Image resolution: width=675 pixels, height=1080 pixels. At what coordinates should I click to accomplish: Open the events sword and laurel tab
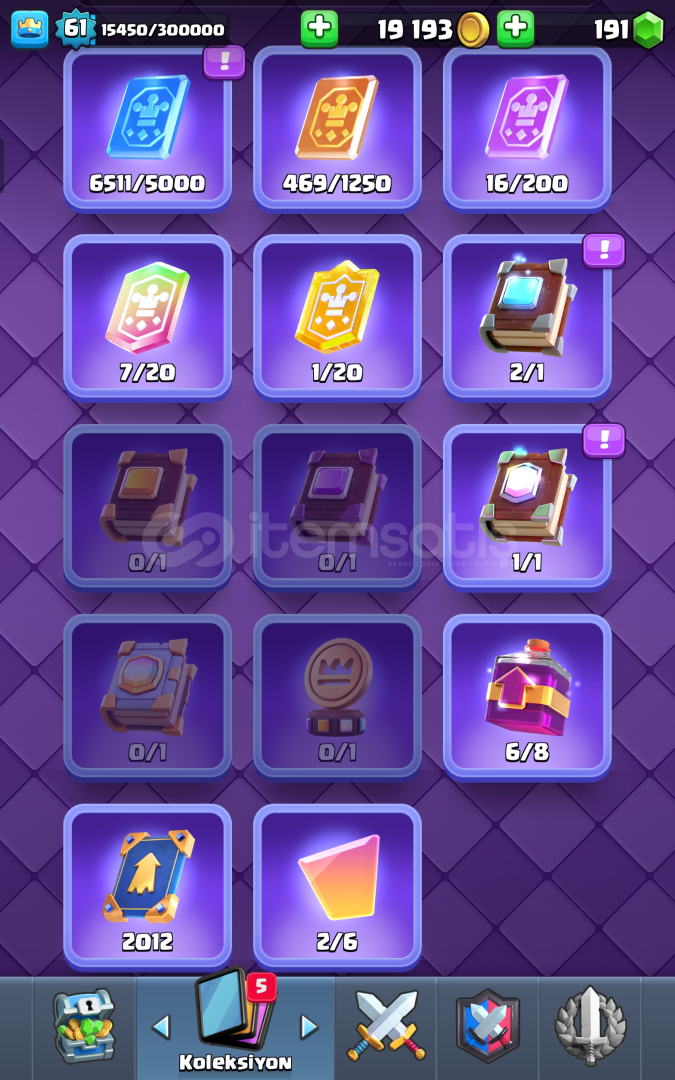coord(590,1026)
